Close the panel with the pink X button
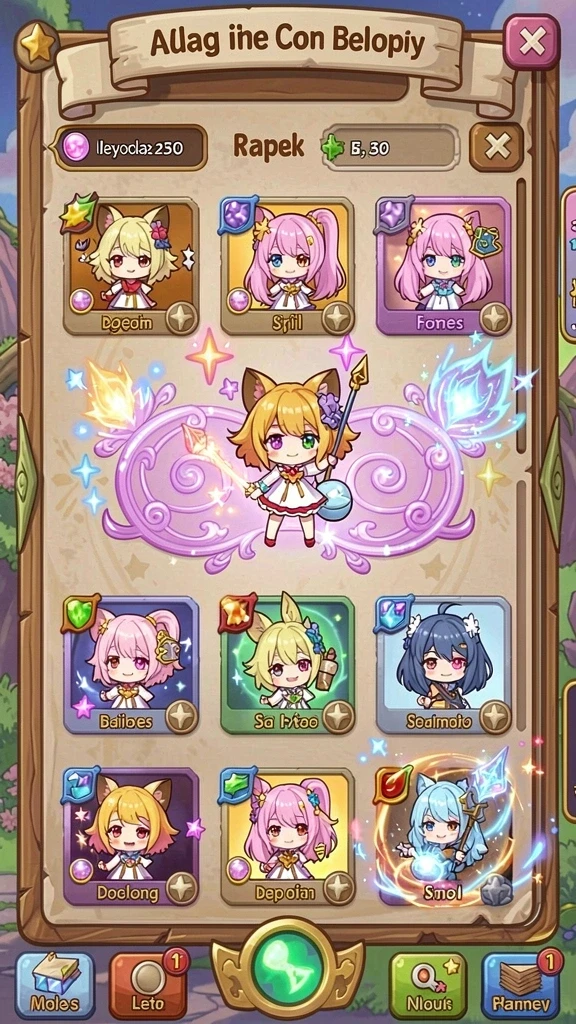 click(531, 42)
